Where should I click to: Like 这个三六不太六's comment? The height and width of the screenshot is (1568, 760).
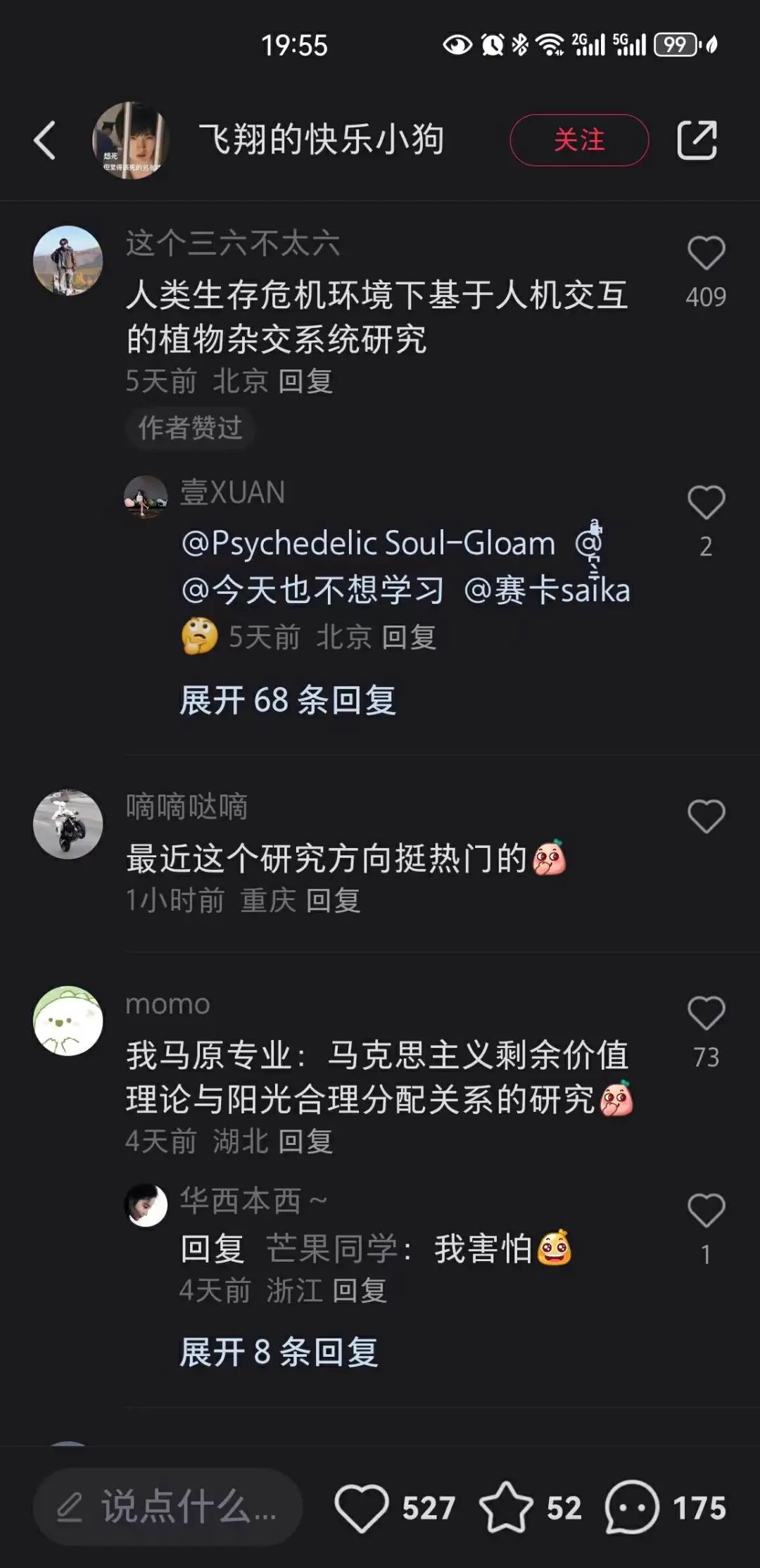(706, 253)
